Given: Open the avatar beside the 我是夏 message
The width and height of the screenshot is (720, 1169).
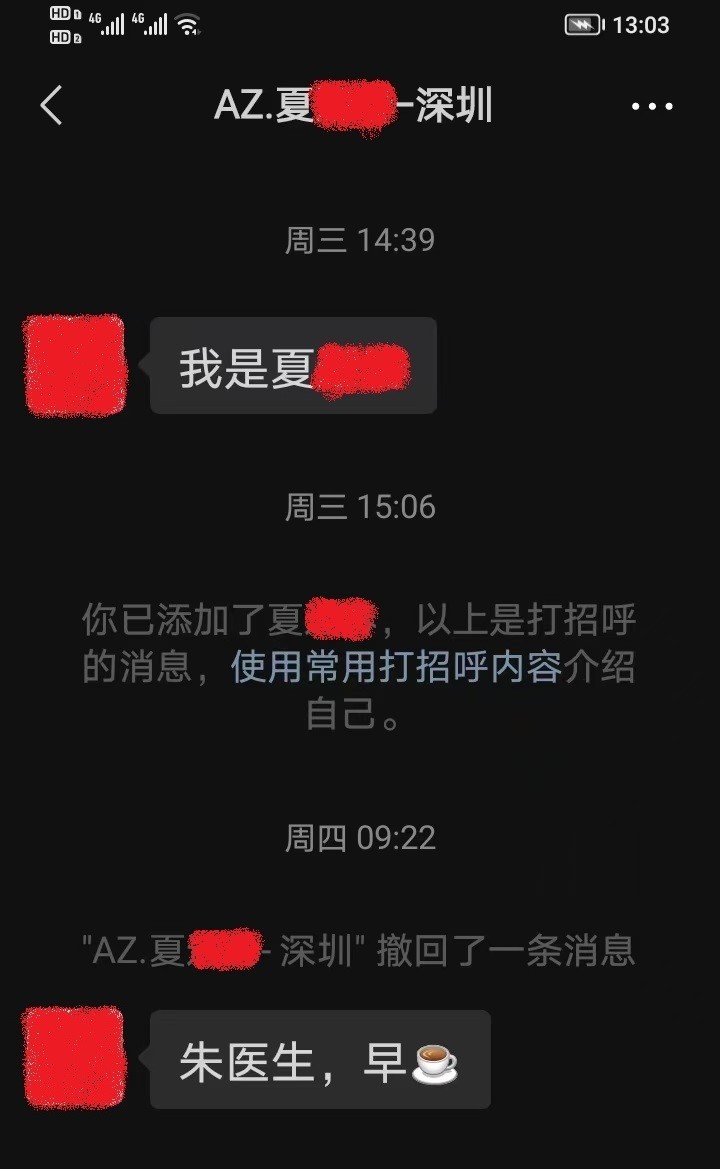Looking at the screenshot, I should pos(75,365).
